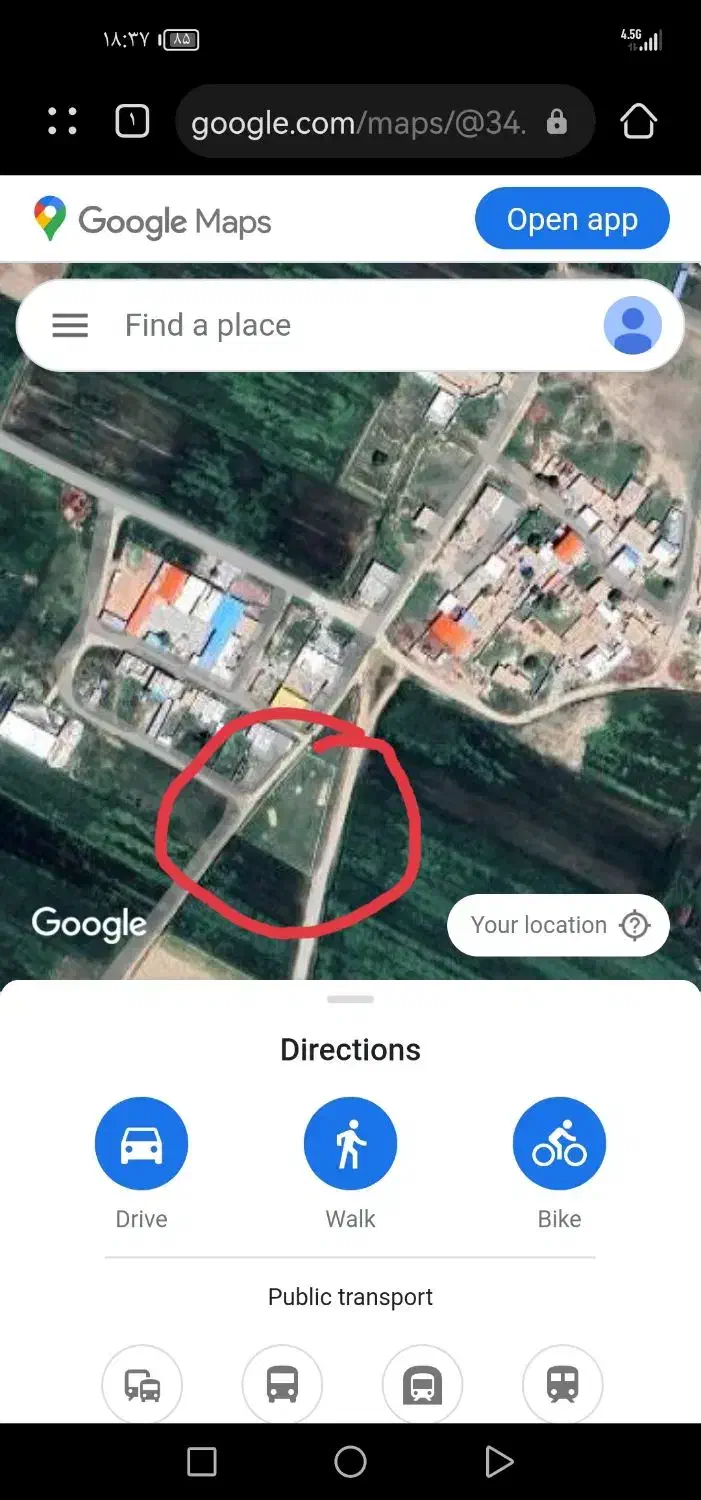The height and width of the screenshot is (1500, 701).
Task: Go to the browser home page
Action: tap(638, 122)
